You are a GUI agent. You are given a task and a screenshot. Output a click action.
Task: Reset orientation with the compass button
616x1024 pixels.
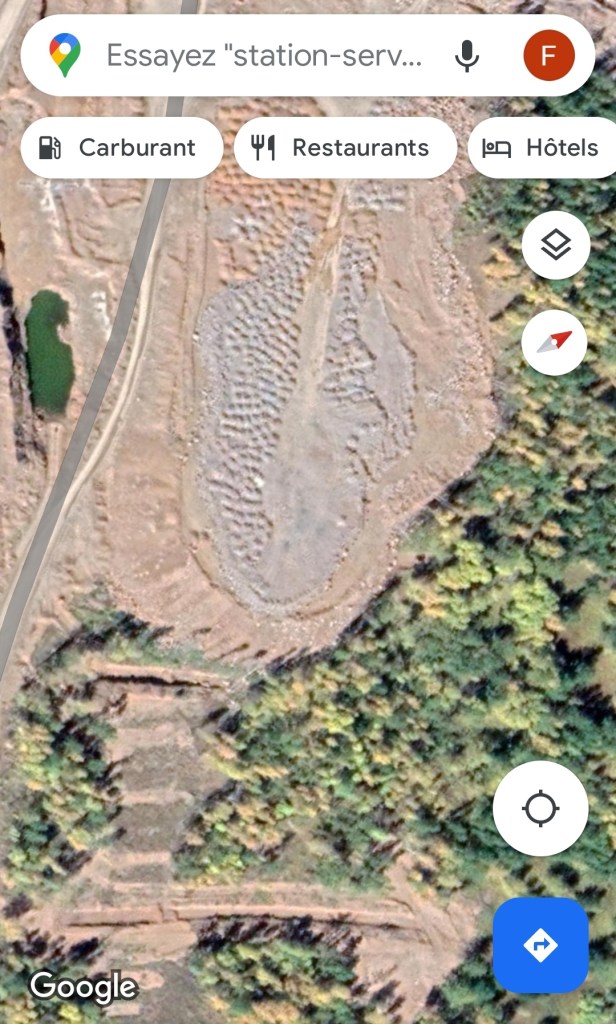pyautogui.click(x=554, y=342)
